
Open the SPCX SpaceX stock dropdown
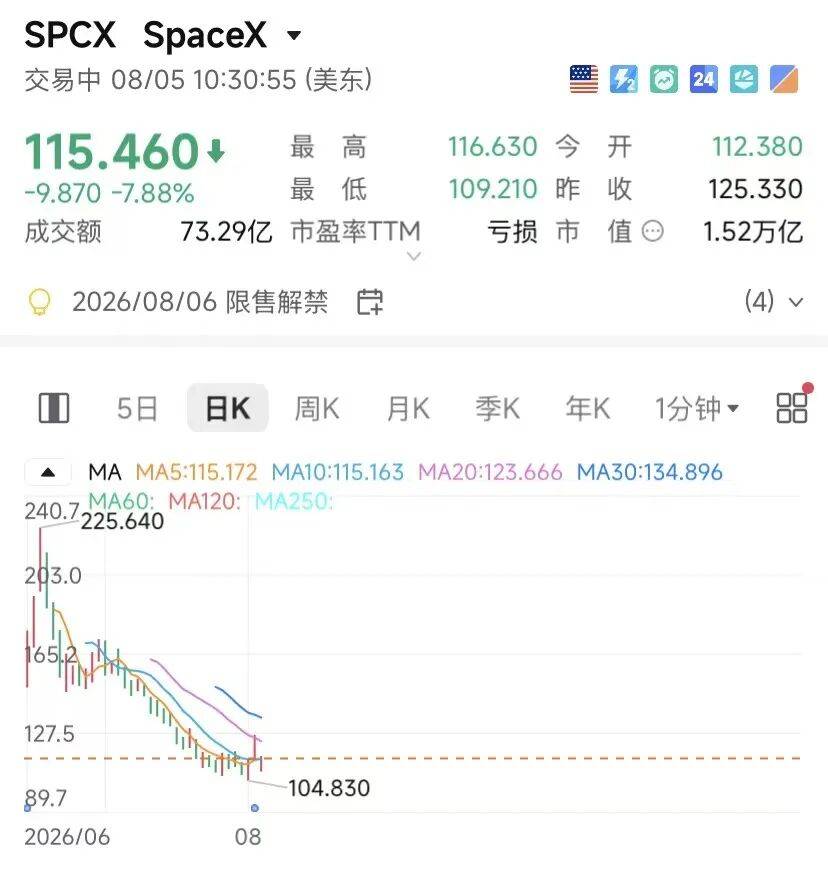(x=294, y=35)
